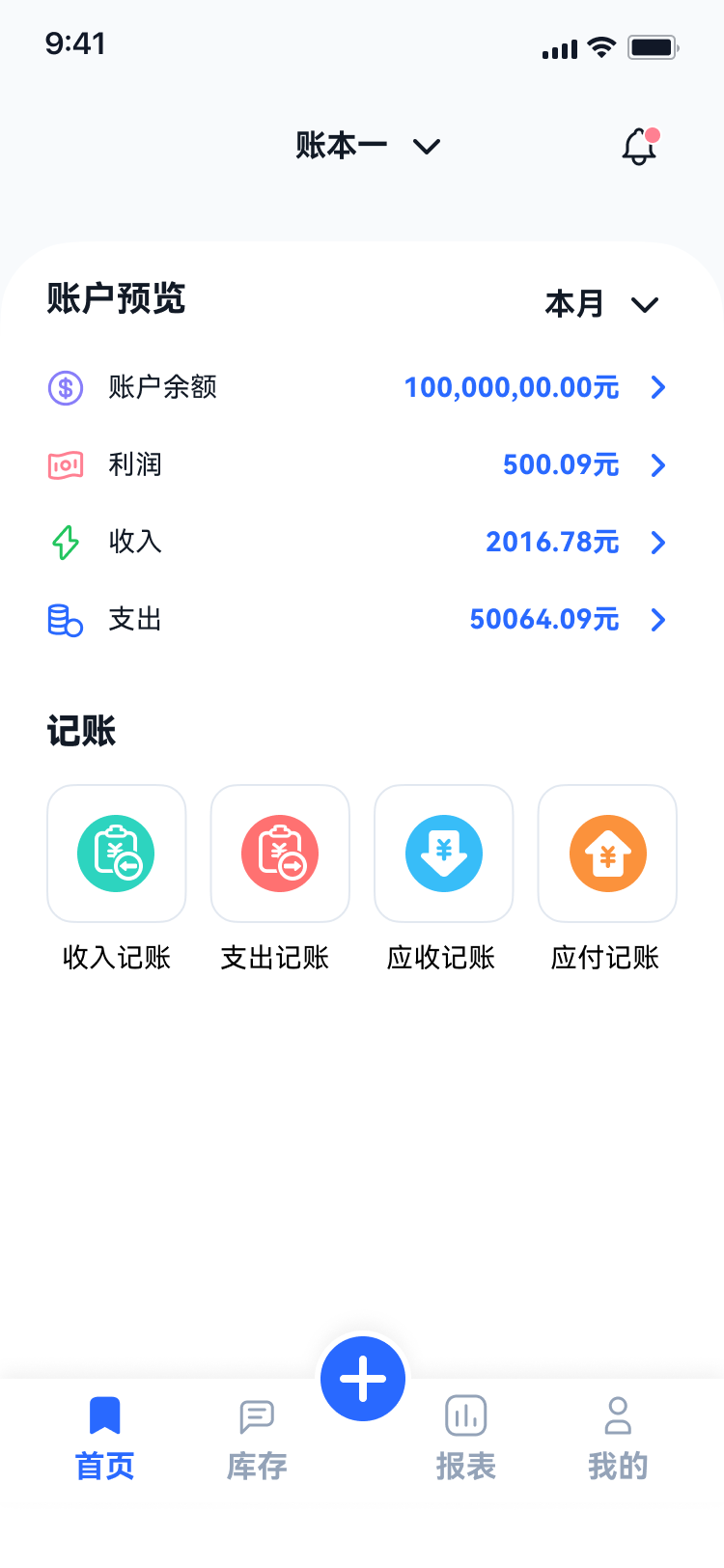This screenshot has width=724, height=1568.
Task: Start 收入记账 entry
Action: (x=116, y=854)
